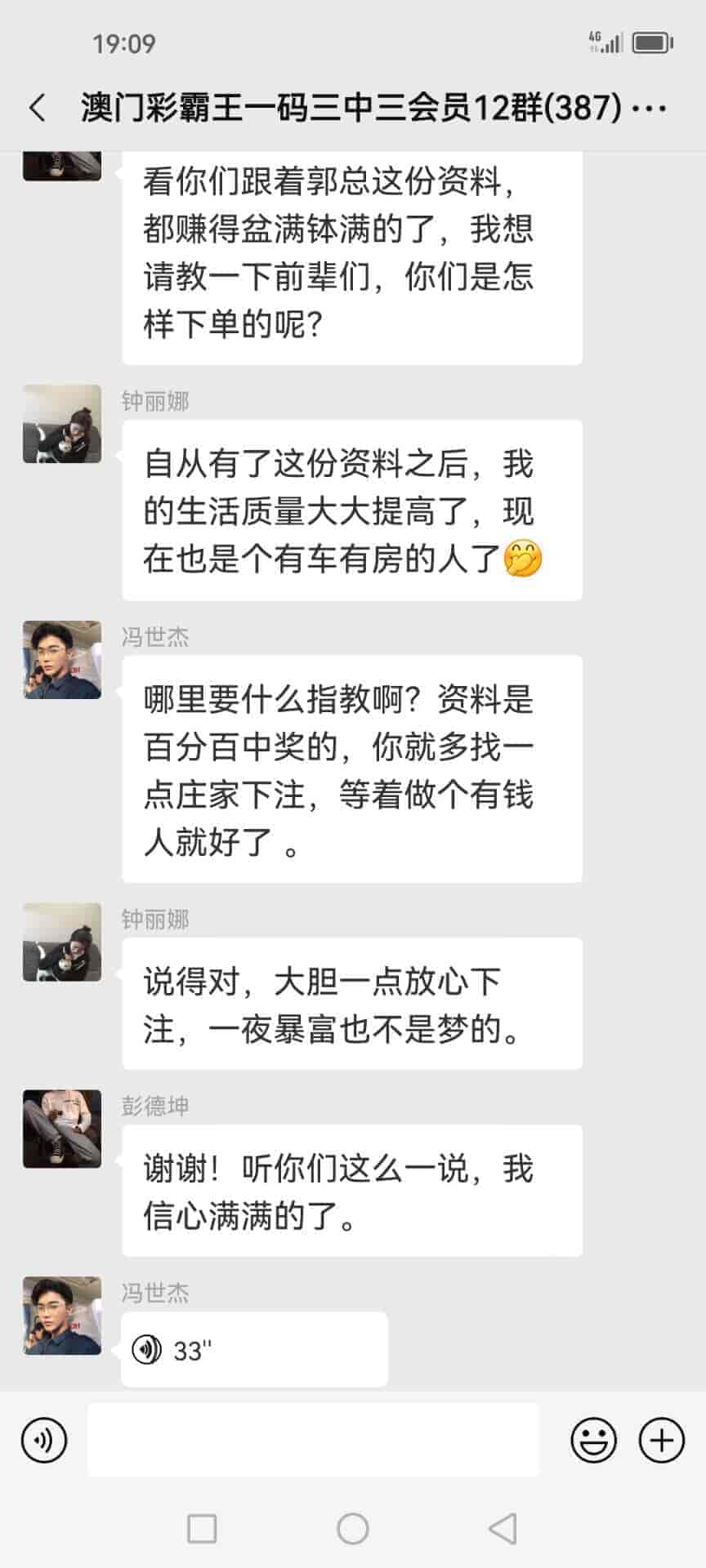Open 彭德坤's profile avatar
Screen dimensions: 706x1568
coord(62,1128)
